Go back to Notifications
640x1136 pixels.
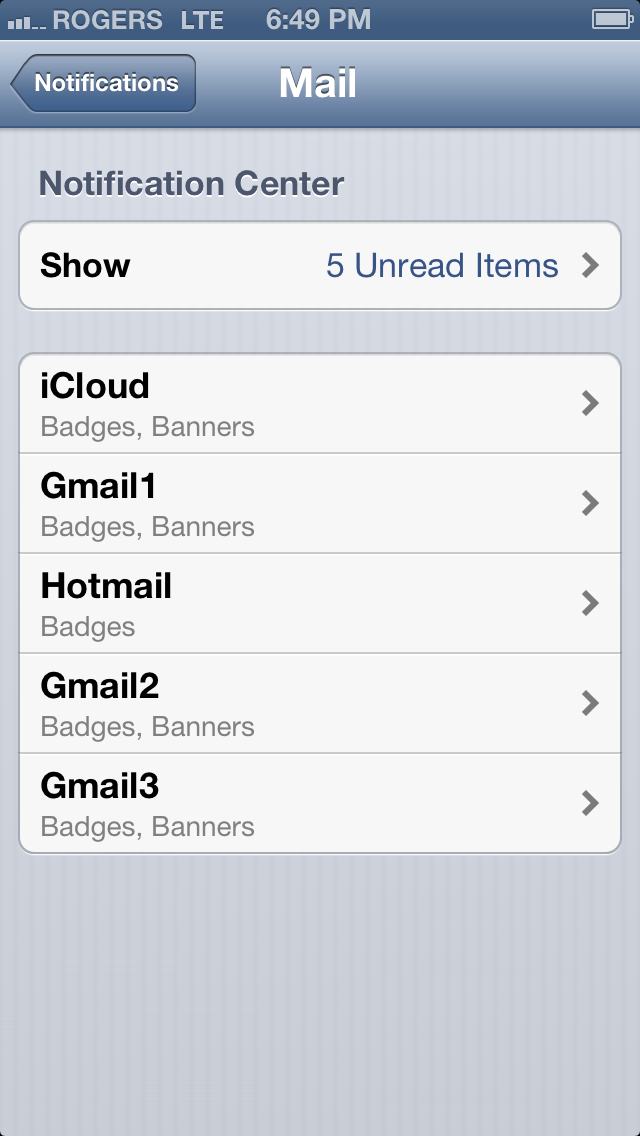point(104,83)
